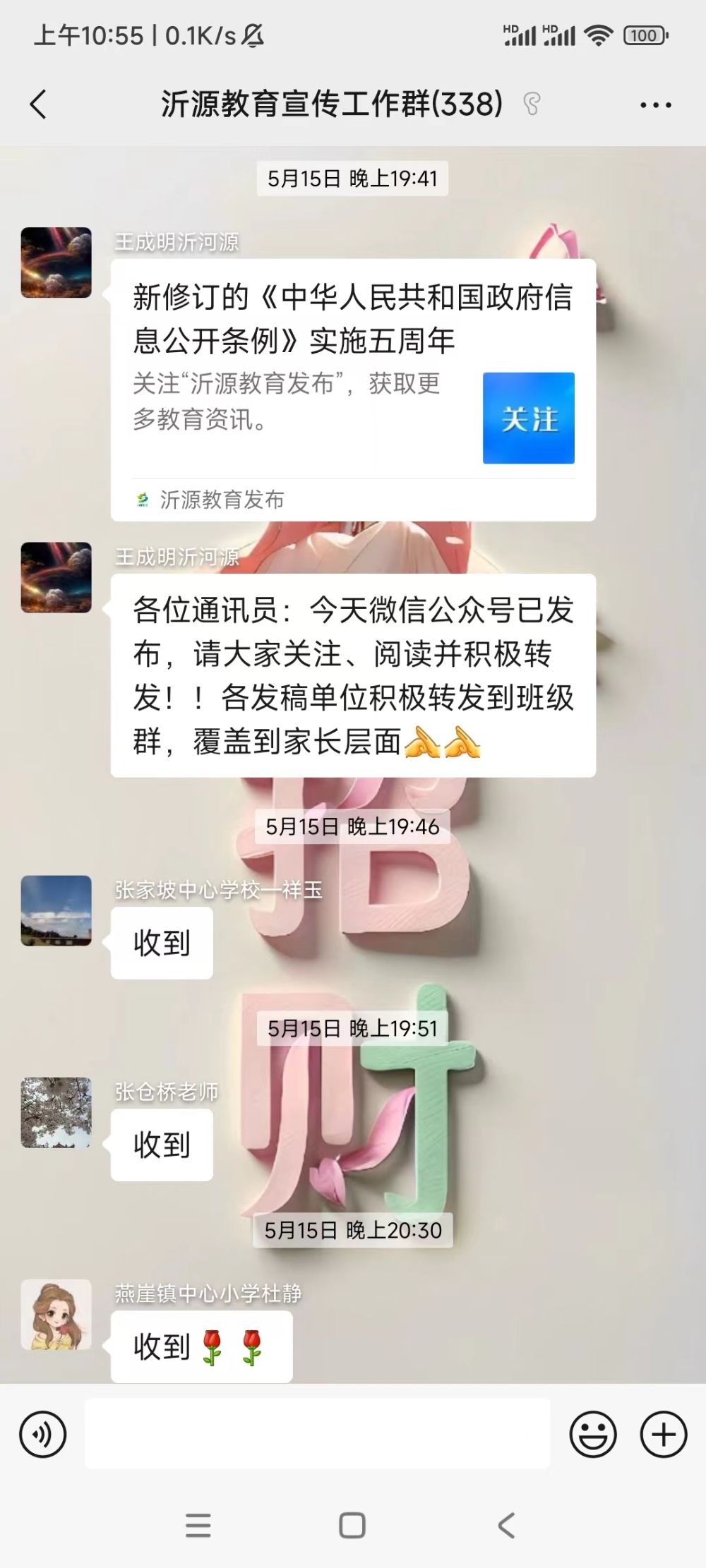View 燕崖镇中心小学杜静's profile avatar
The width and height of the screenshot is (706, 1568).
[56, 1314]
